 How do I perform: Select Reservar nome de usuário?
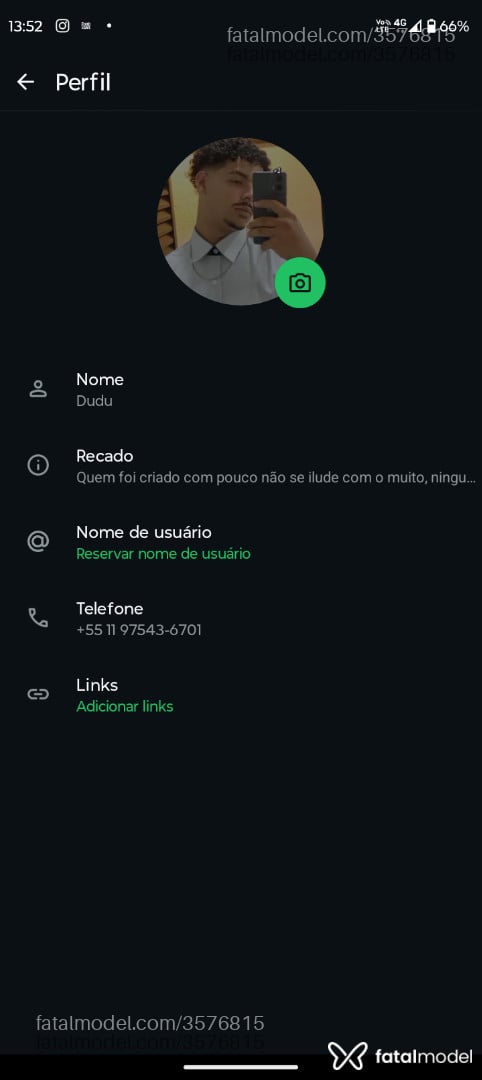[x=163, y=554]
